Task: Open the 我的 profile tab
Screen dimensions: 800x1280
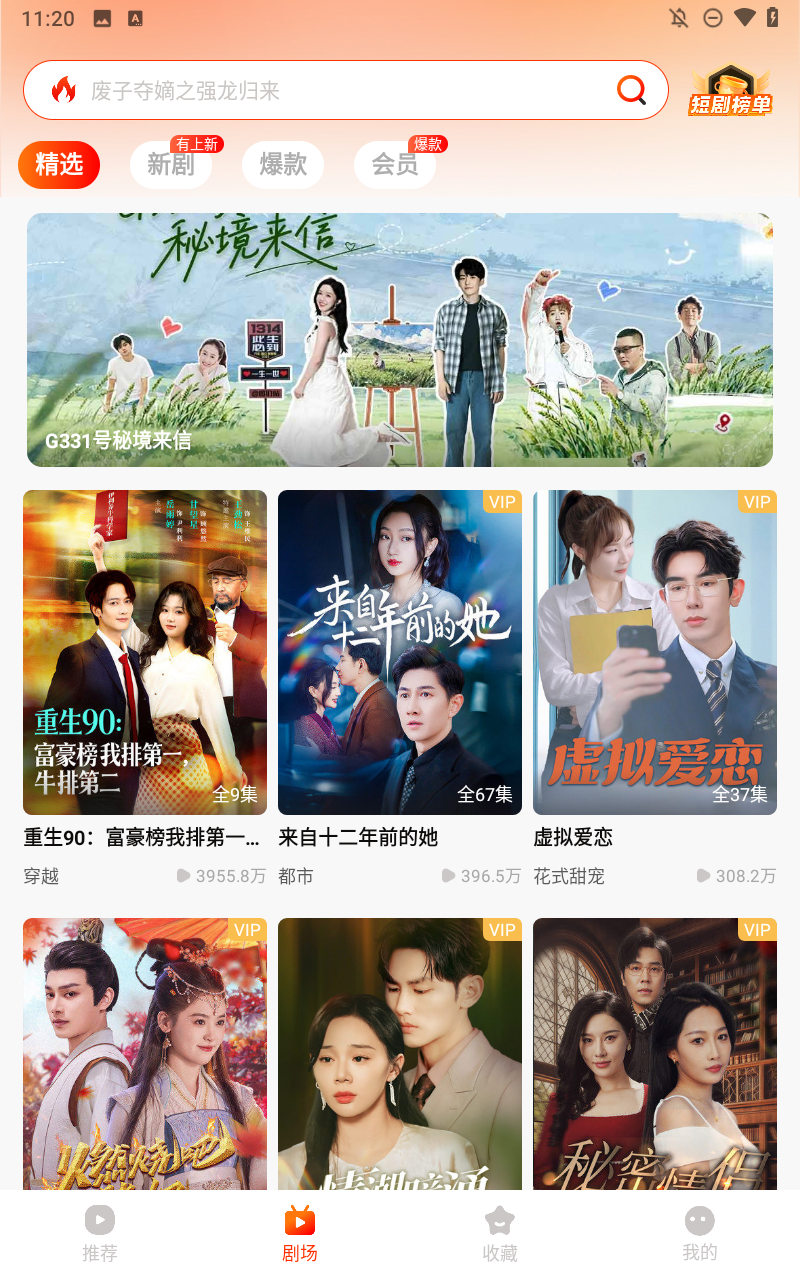Action: 700,1232
